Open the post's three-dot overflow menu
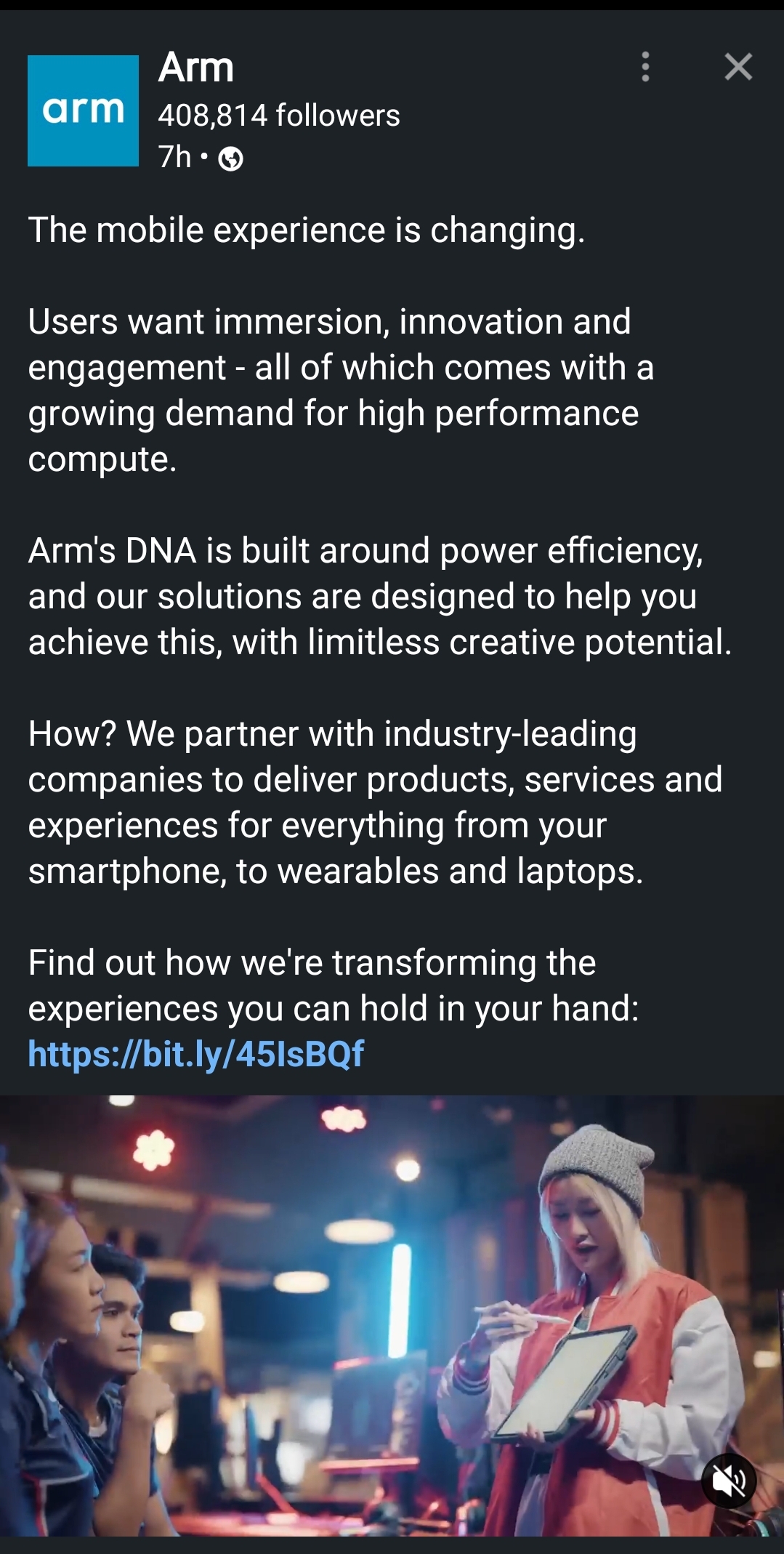784x1554 pixels. (x=645, y=67)
